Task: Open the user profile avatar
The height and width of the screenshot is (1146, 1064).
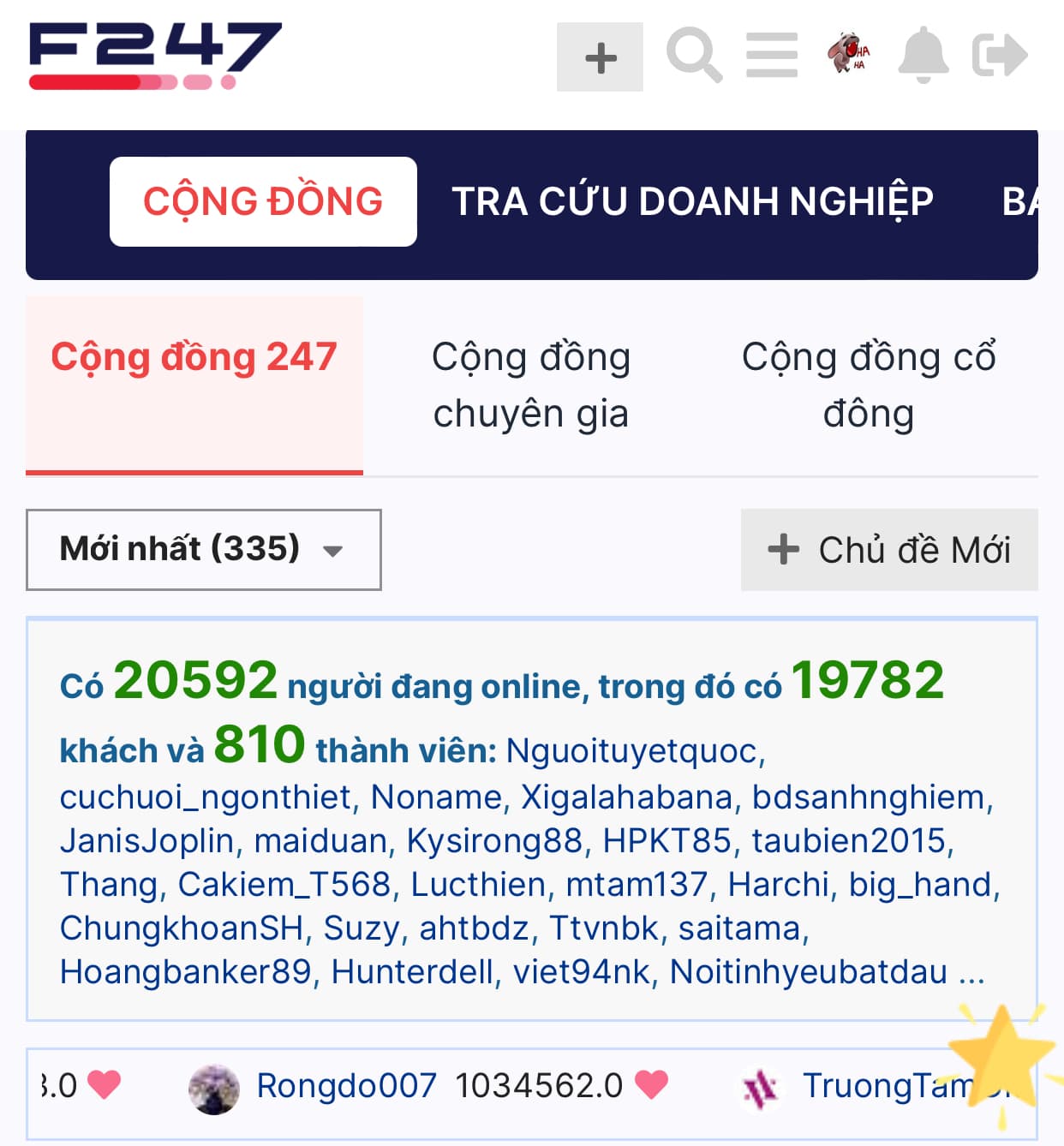Action: [x=848, y=54]
